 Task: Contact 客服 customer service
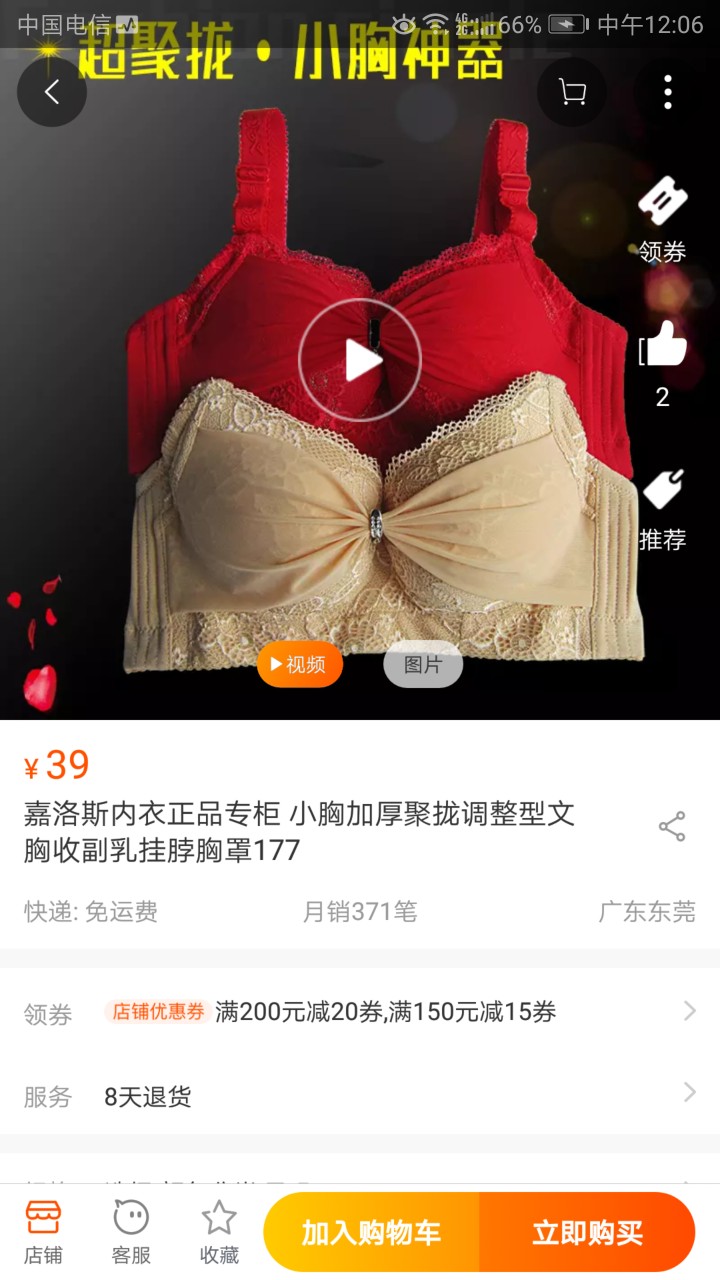click(131, 1232)
